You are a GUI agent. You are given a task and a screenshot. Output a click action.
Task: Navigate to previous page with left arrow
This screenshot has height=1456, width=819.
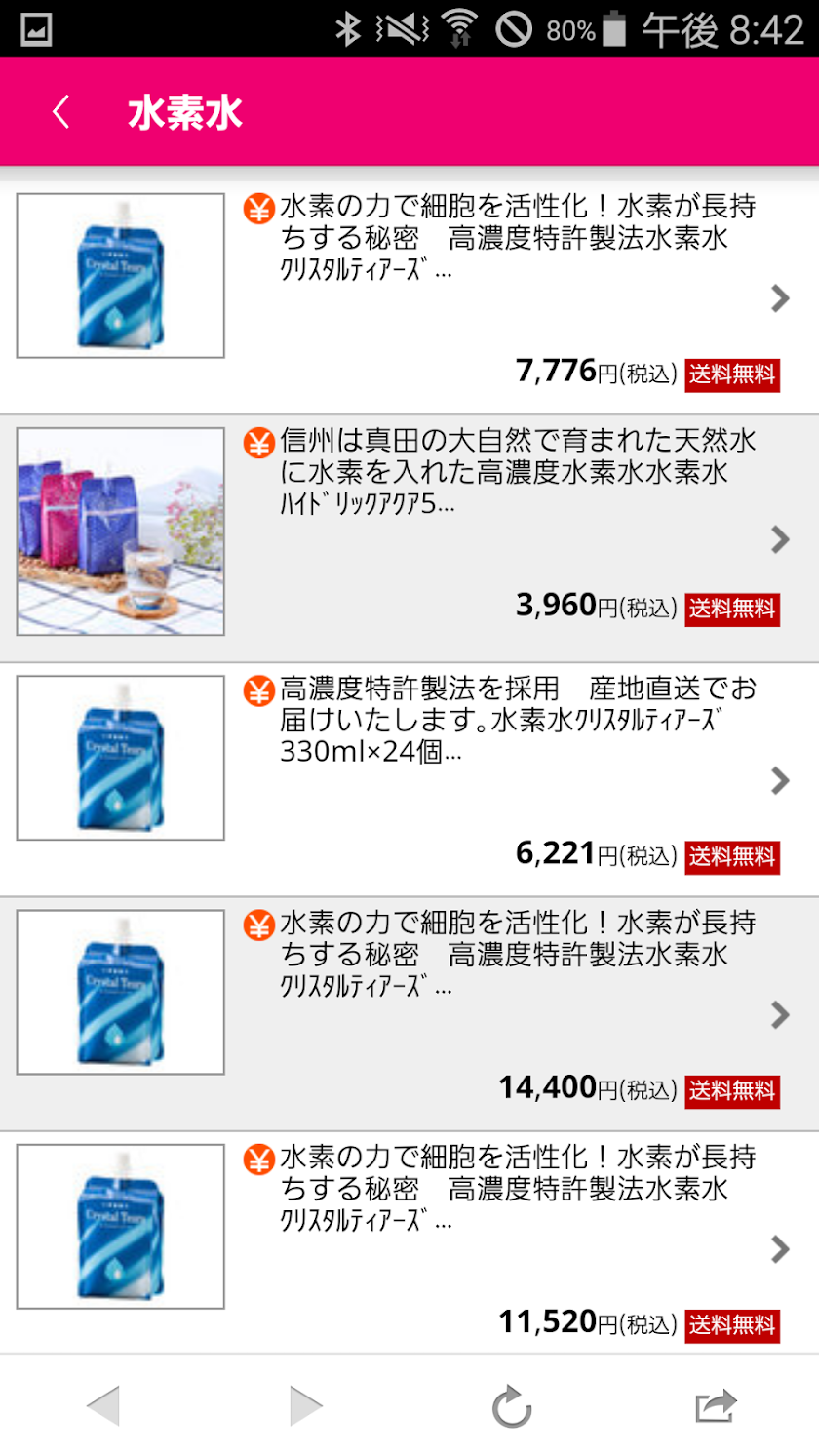tap(102, 1406)
